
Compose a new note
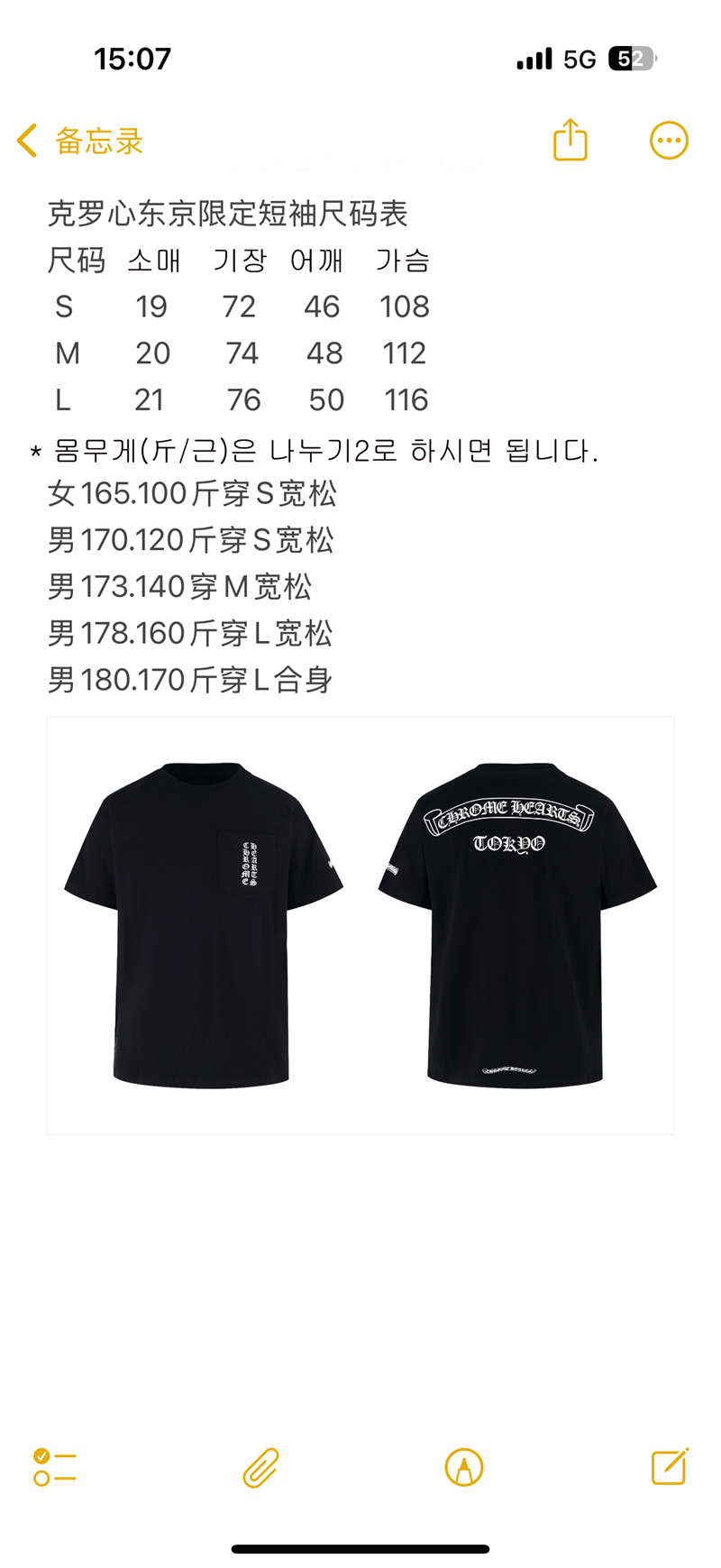(x=670, y=1466)
